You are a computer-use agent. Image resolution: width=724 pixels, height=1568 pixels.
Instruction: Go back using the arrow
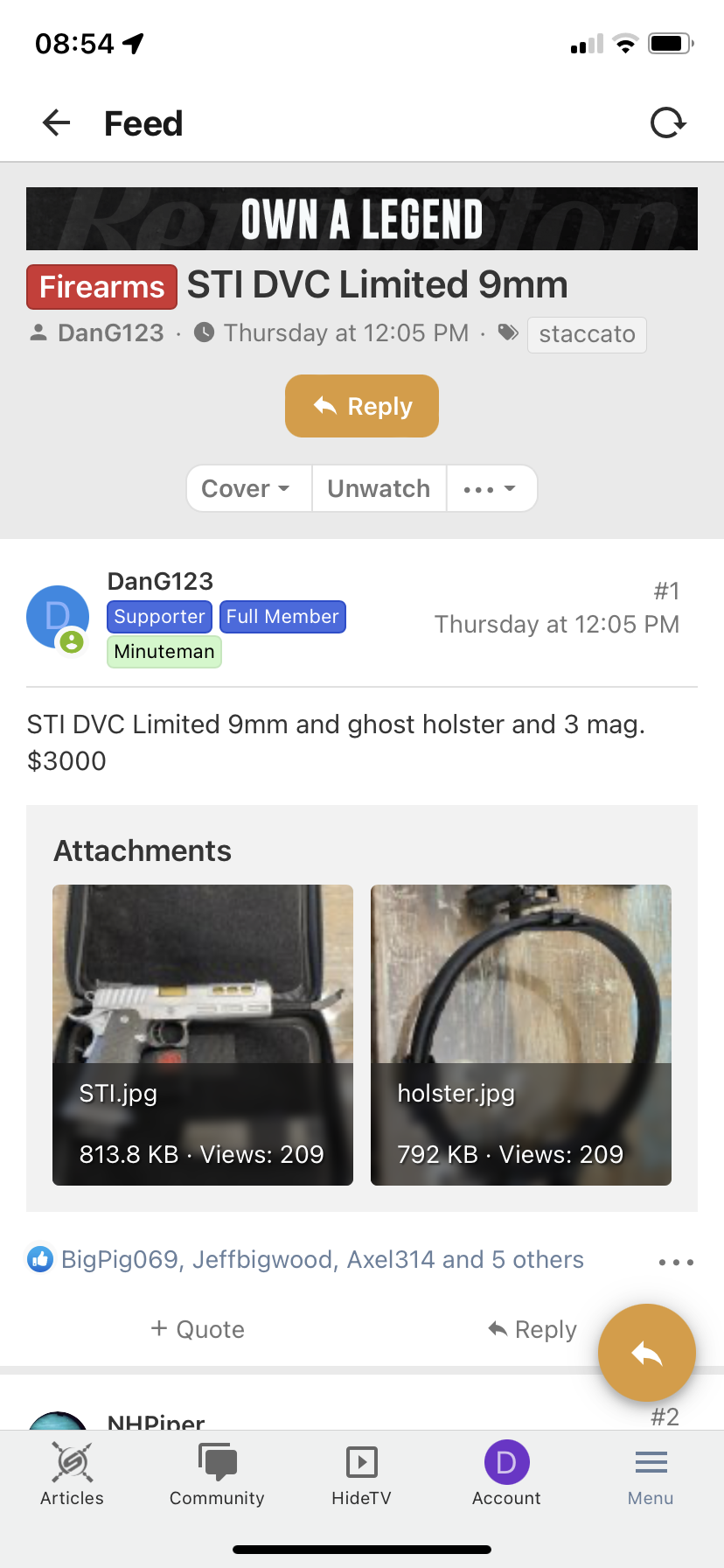[x=57, y=122]
